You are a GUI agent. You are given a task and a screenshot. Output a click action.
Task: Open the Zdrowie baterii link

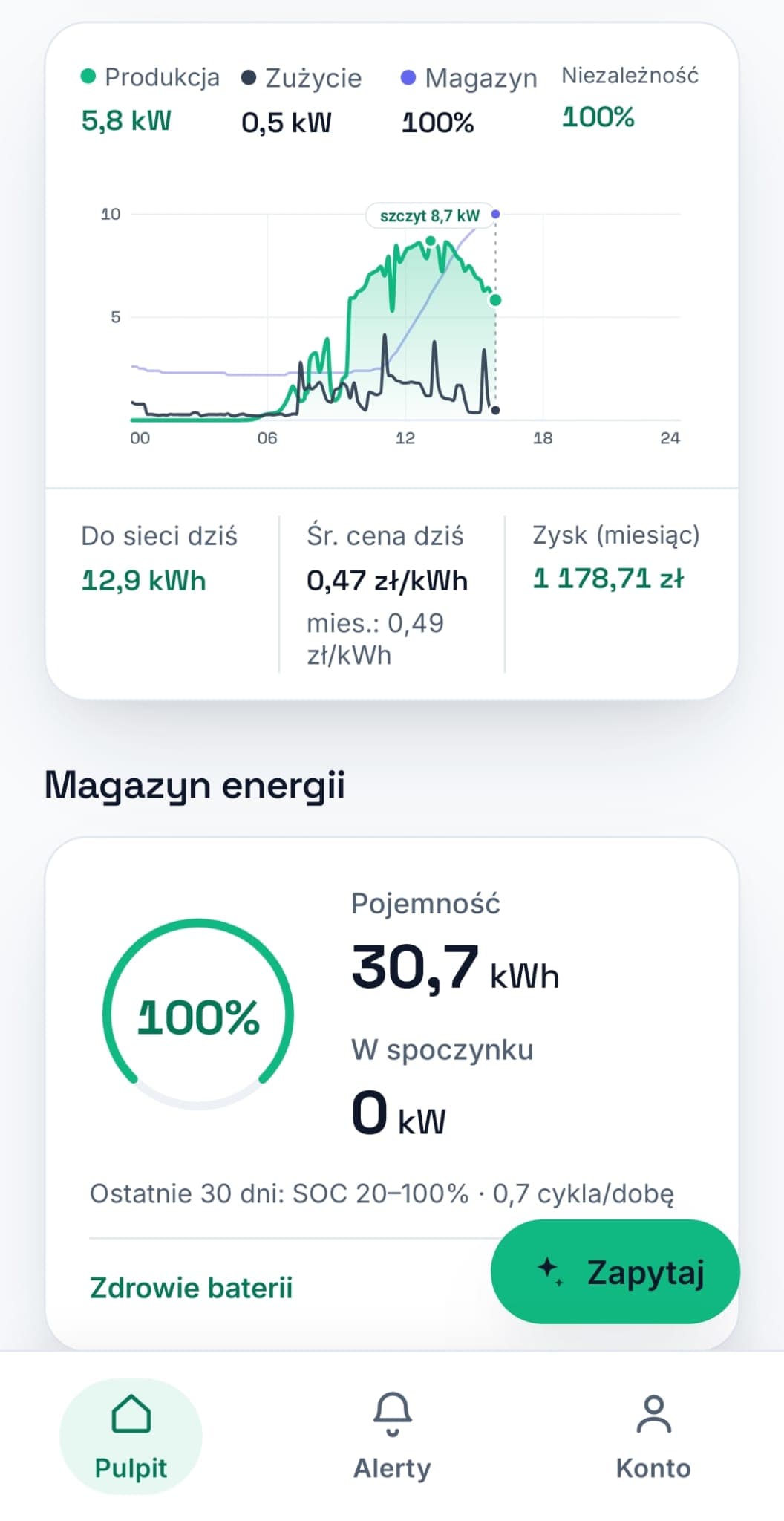click(x=191, y=1288)
